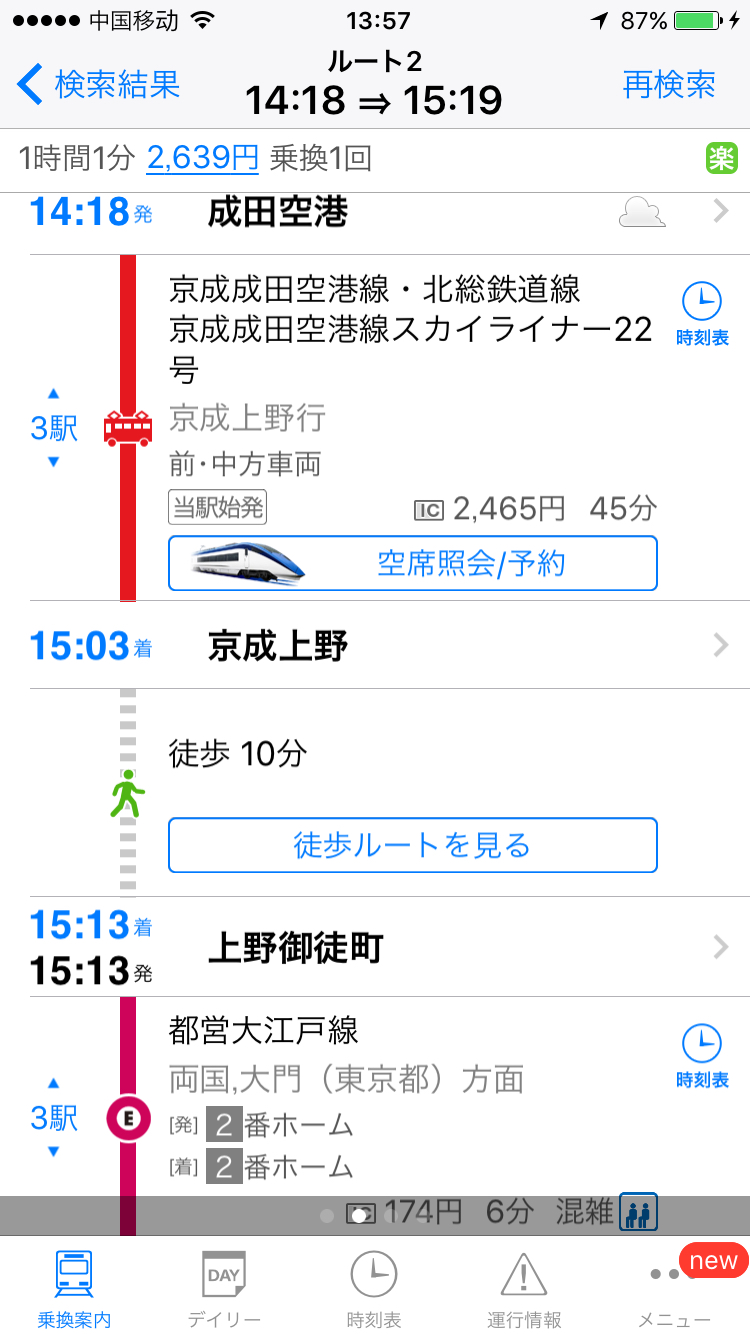
Task: Select the red train icon on the Keisei segment
Action: (126, 425)
